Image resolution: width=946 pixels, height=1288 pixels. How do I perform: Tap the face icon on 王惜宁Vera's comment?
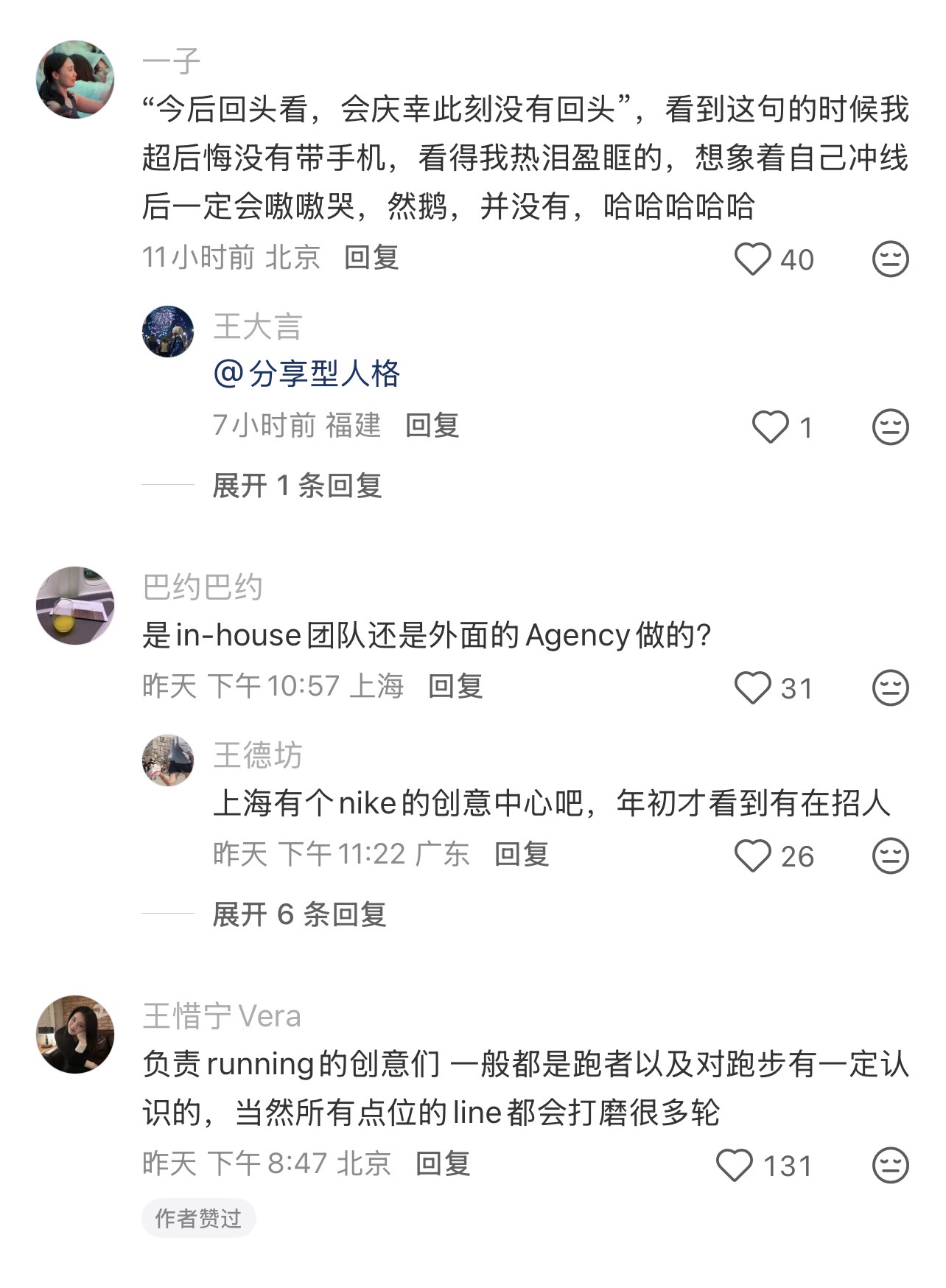coord(890,1166)
